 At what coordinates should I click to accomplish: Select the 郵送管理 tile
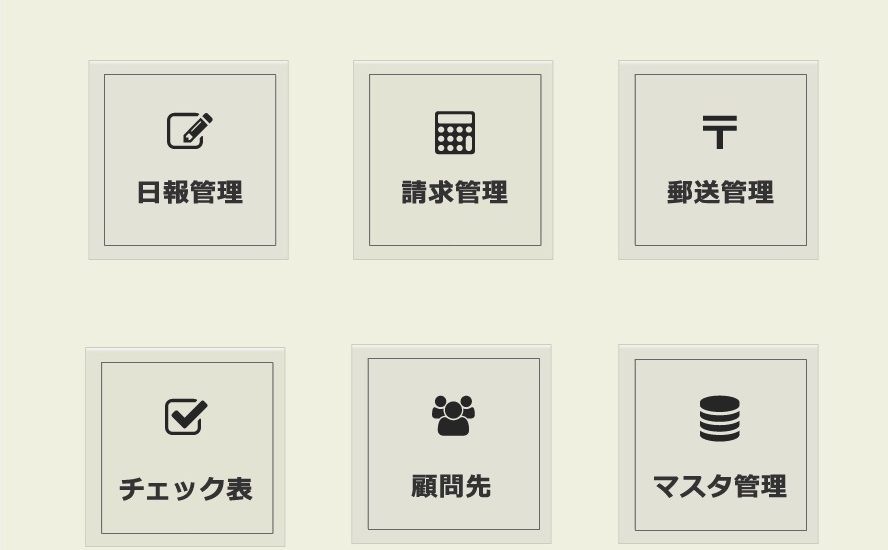720,160
